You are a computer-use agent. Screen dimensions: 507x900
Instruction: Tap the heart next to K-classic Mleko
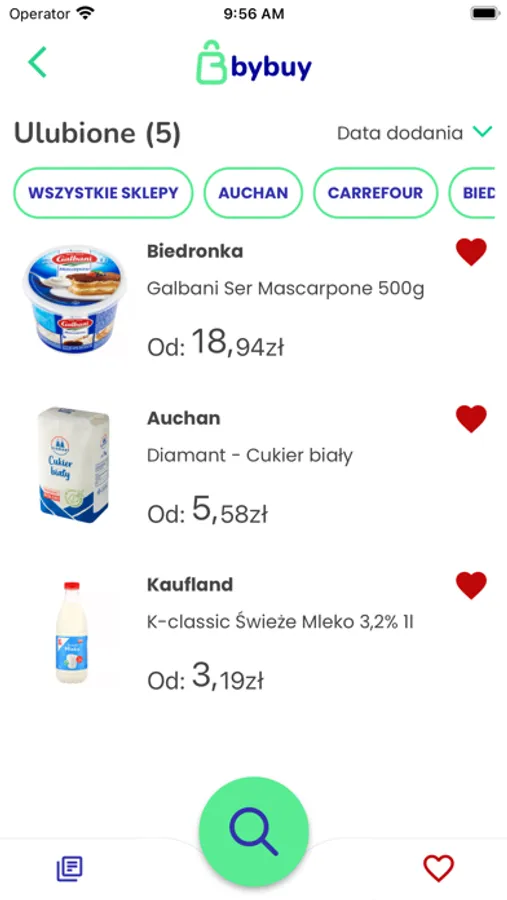[471, 585]
